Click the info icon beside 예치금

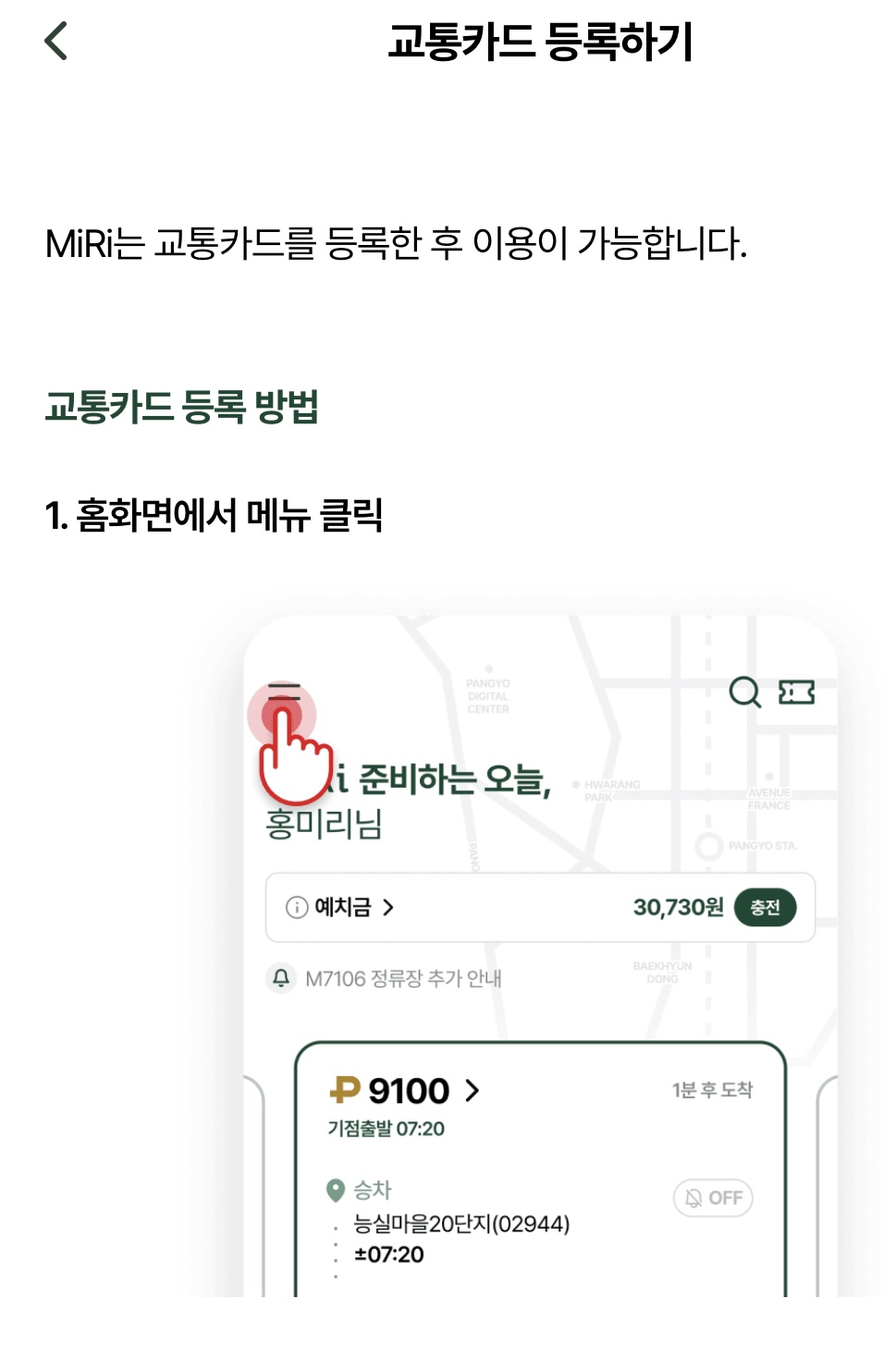click(x=295, y=907)
